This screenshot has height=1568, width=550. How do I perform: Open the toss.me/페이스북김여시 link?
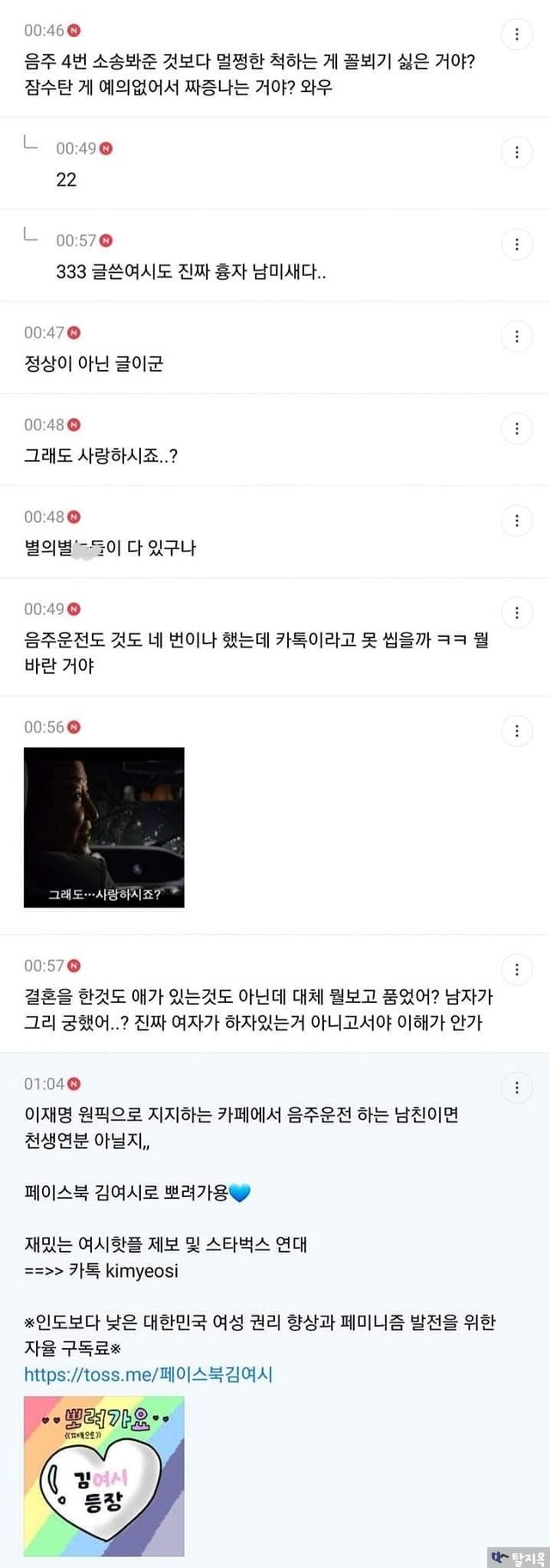click(148, 1374)
